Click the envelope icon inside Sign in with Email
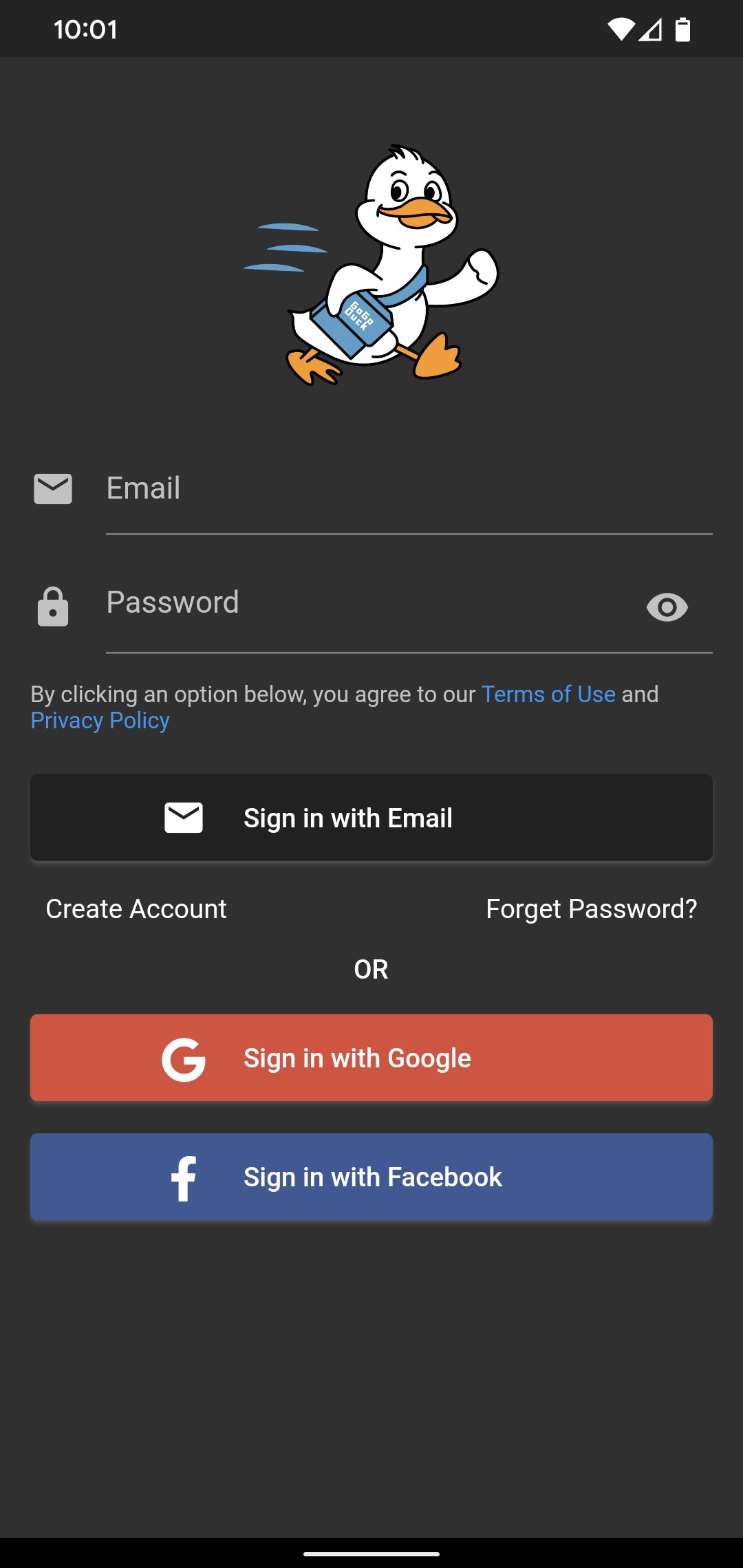 point(183,817)
